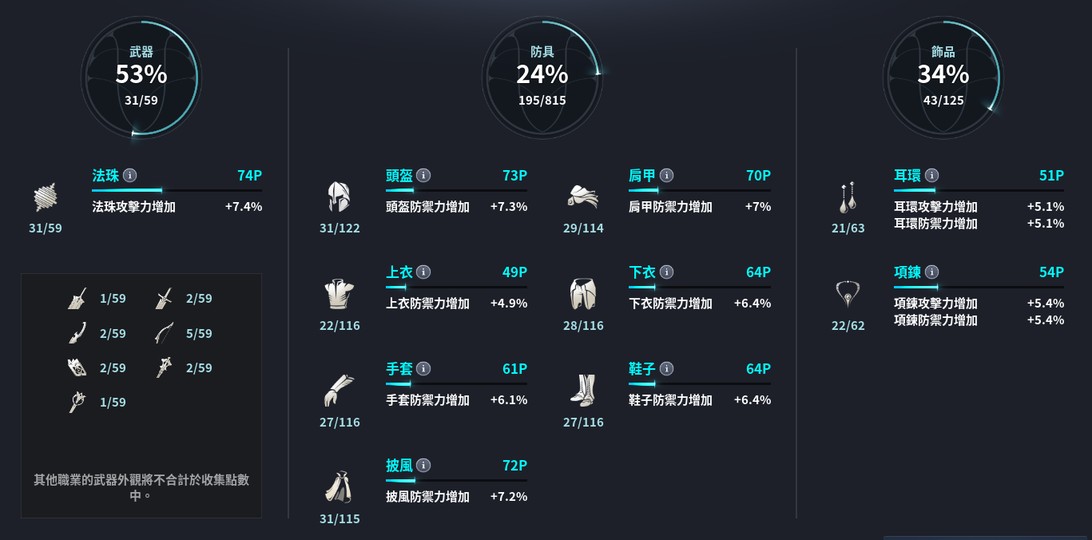Open info icon next to 法珠
This screenshot has width=1092, height=540.
130,175
